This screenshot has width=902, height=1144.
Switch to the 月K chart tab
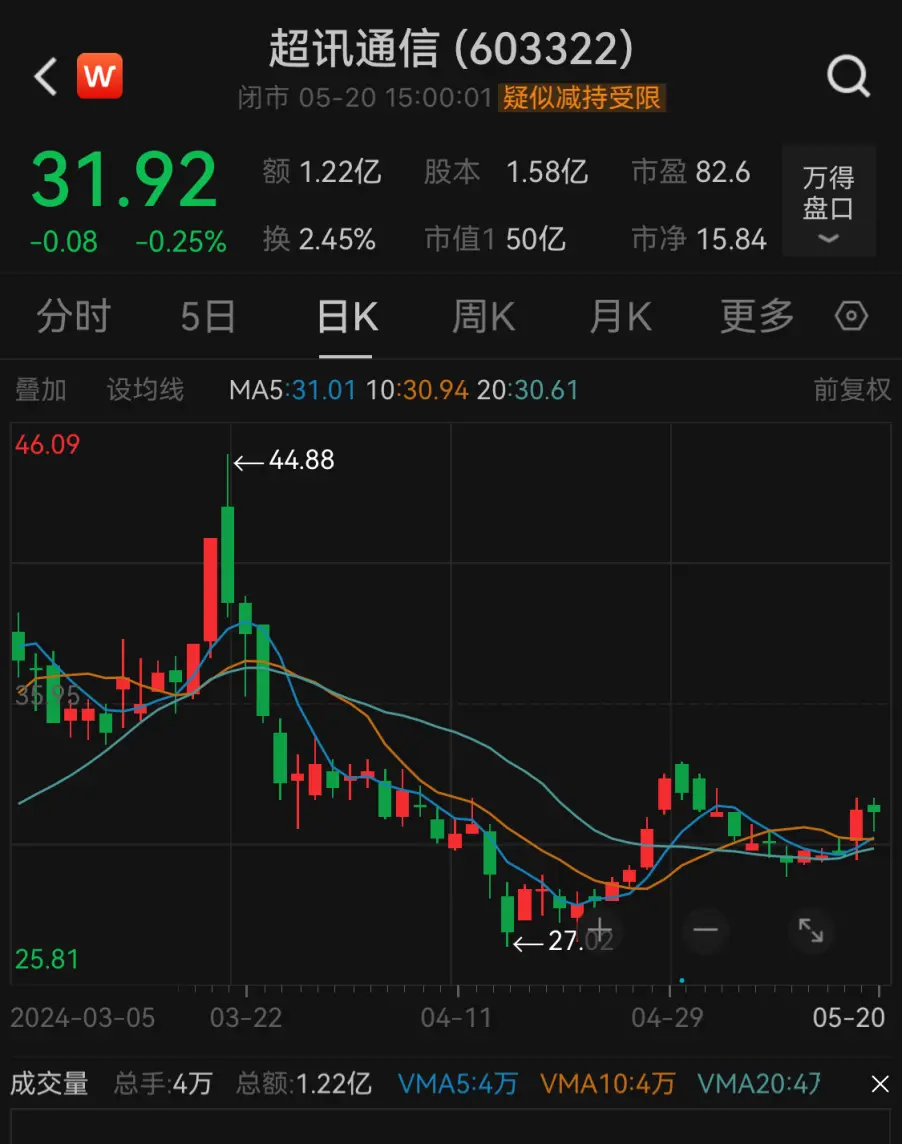pos(620,317)
